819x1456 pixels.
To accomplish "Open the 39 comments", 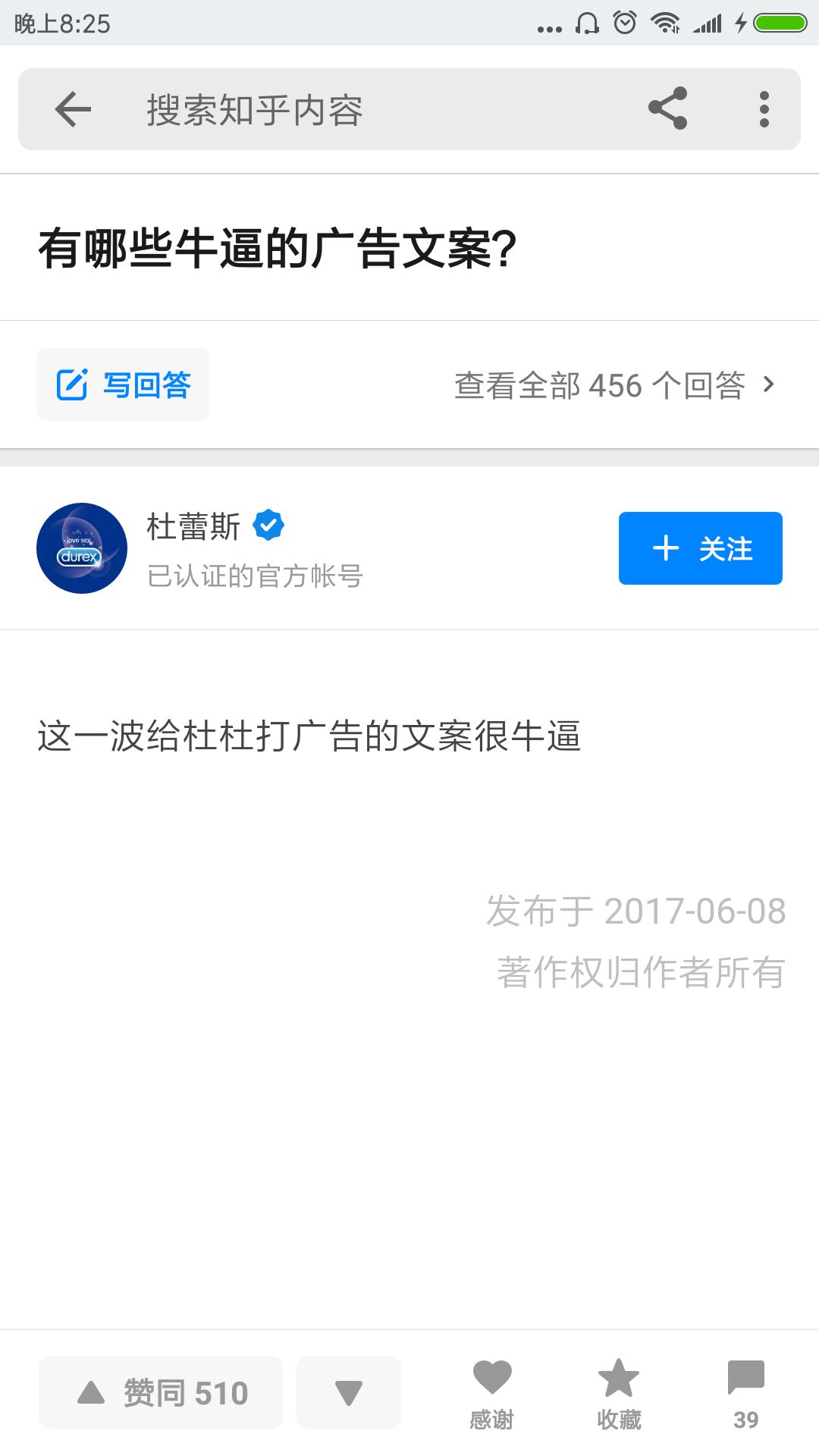I will (745, 1394).
